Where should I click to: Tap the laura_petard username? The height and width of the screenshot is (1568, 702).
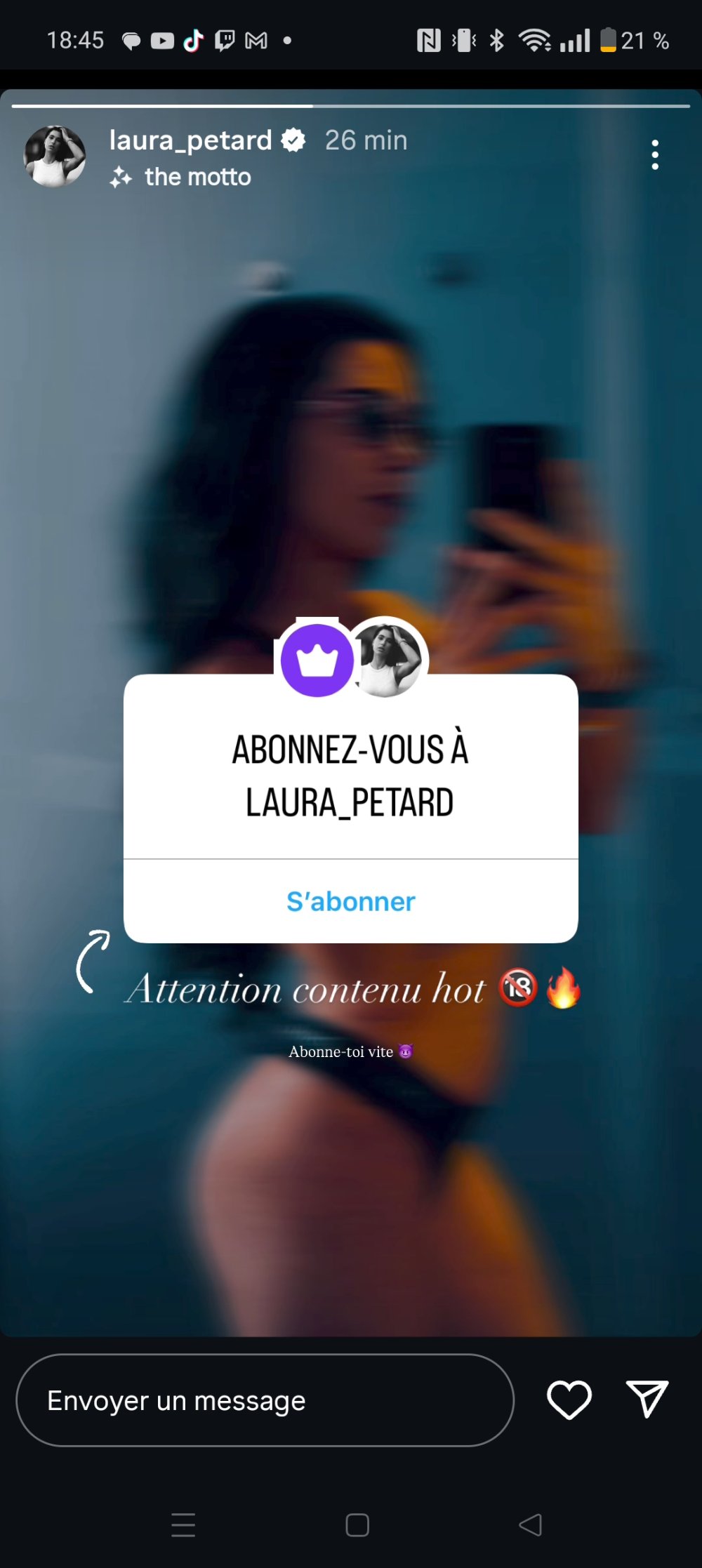point(190,140)
